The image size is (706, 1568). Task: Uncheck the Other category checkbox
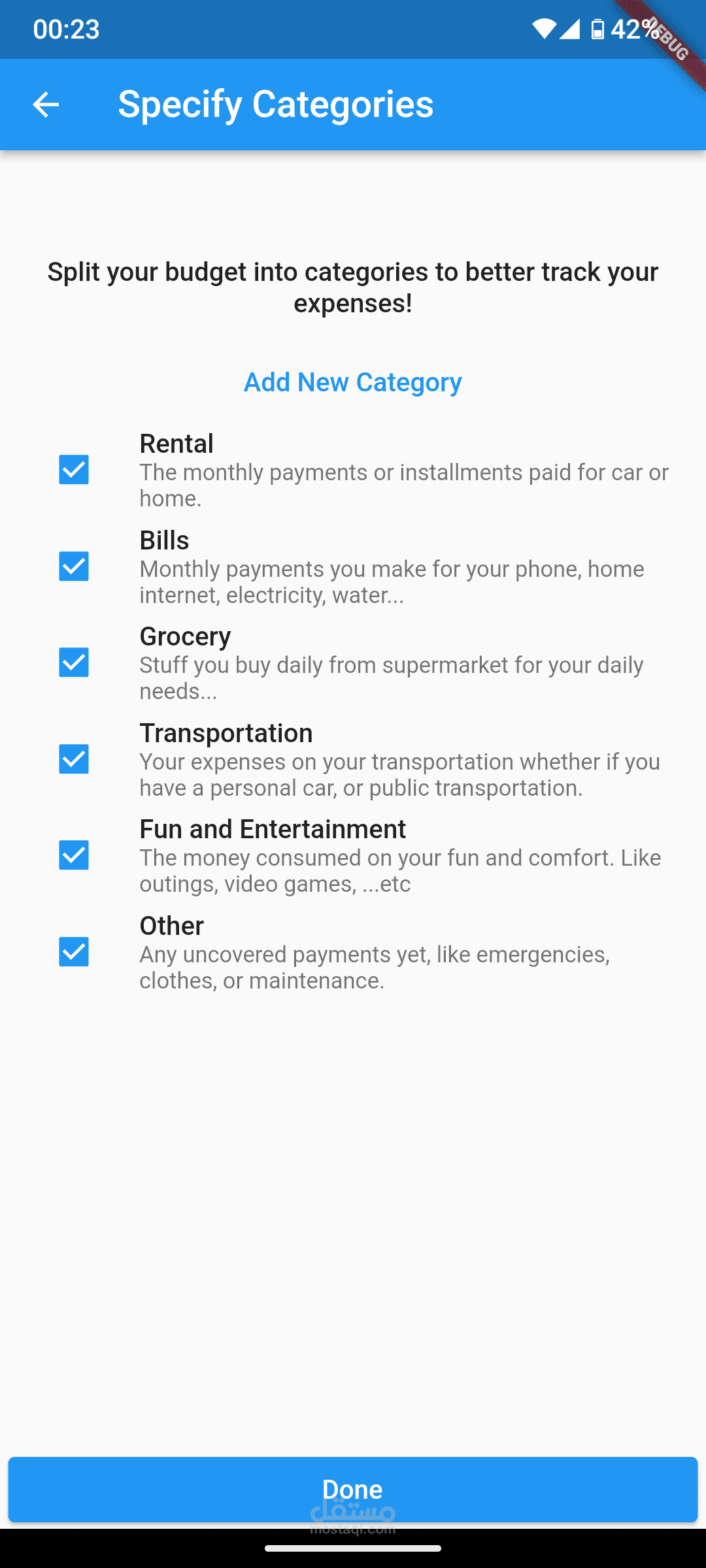pyautogui.click(x=74, y=952)
